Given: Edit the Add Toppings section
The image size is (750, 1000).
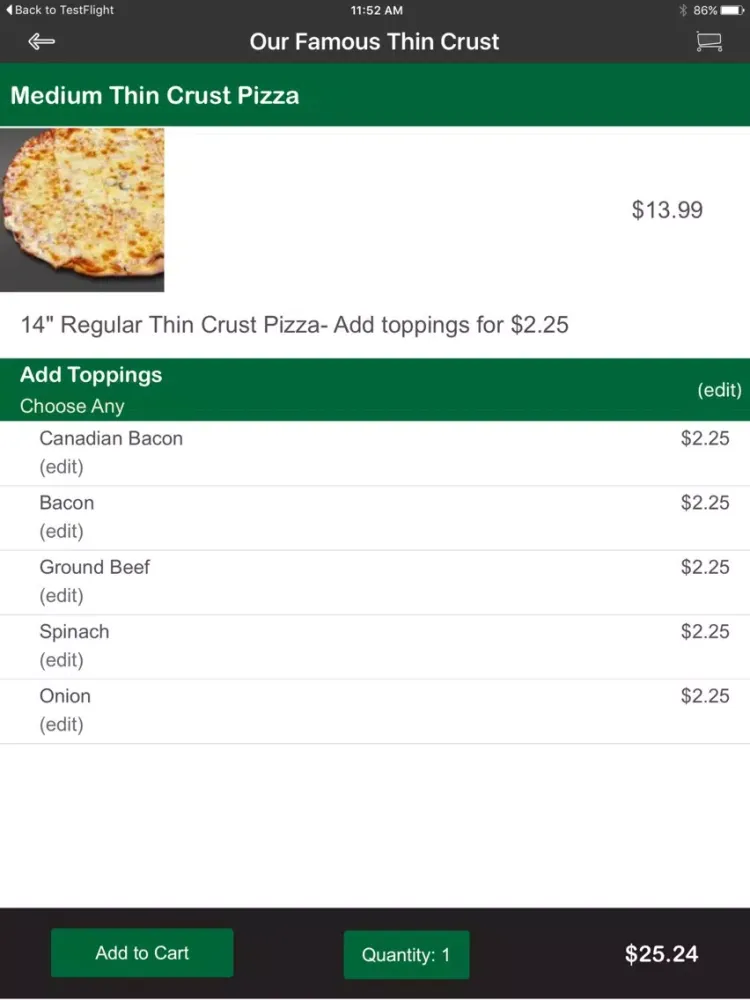Looking at the screenshot, I should [719, 390].
